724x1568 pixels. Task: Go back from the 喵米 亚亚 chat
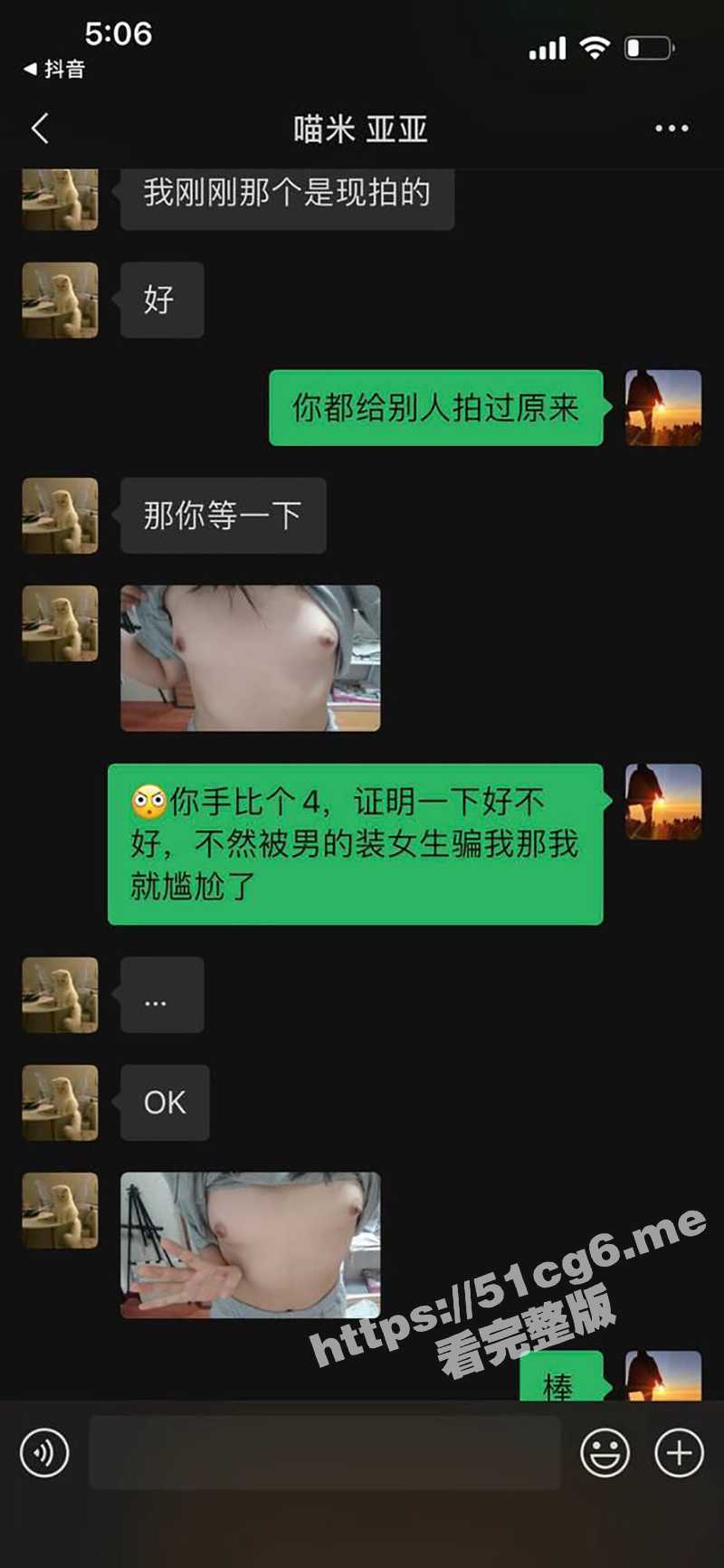[40, 128]
